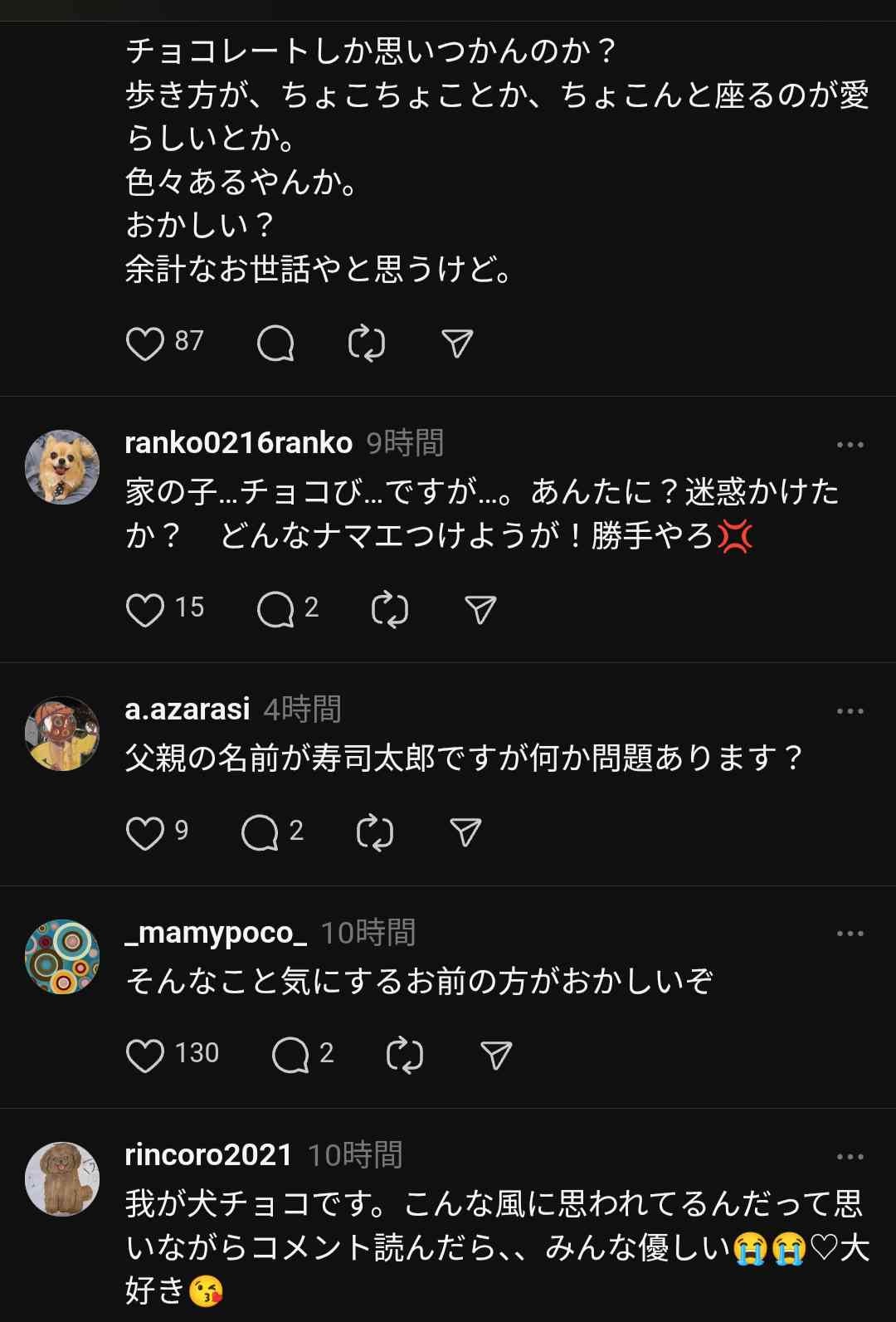Repost a.azarasi's reply
This screenshot has width=896, height=1322.
click(374, 832)
